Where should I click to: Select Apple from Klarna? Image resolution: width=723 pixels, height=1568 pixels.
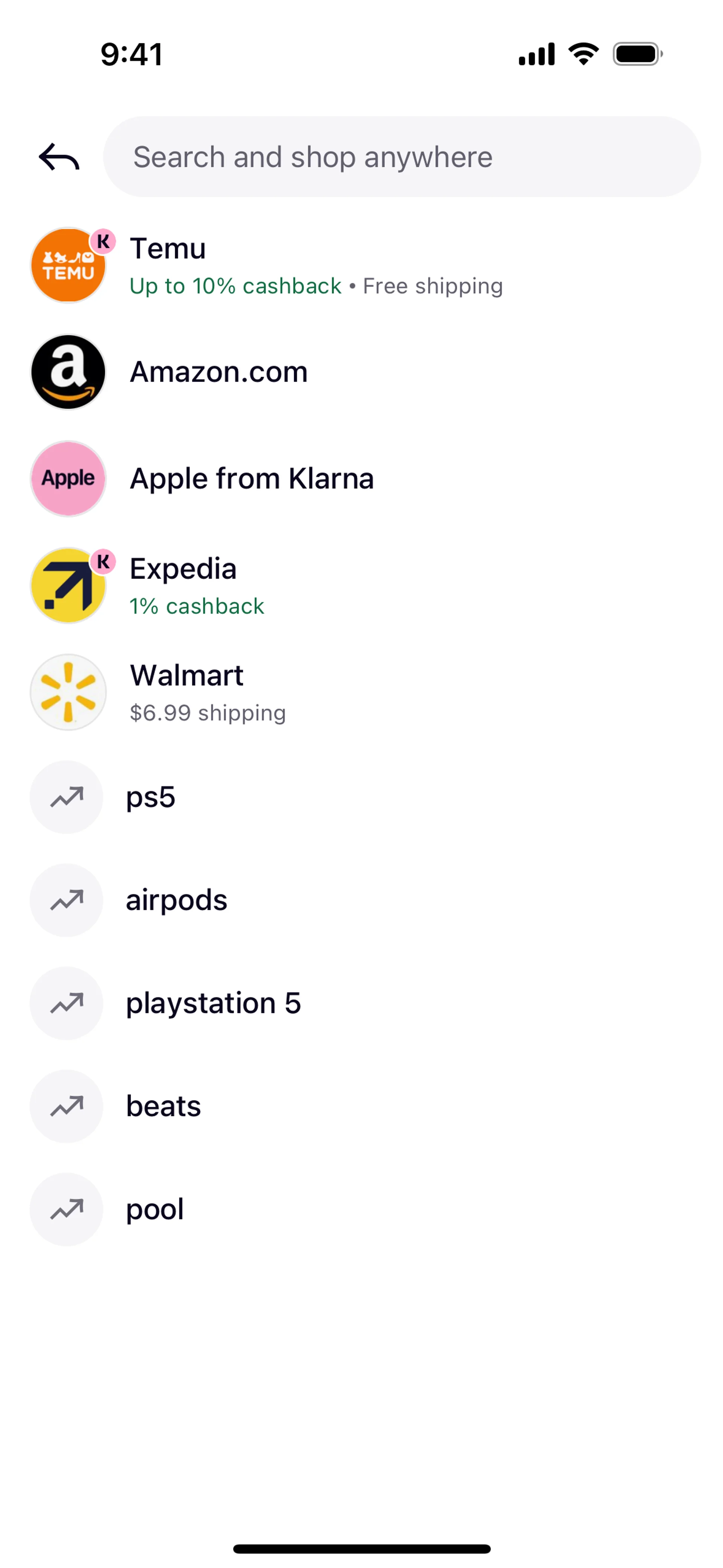click(x=251, y=479)
